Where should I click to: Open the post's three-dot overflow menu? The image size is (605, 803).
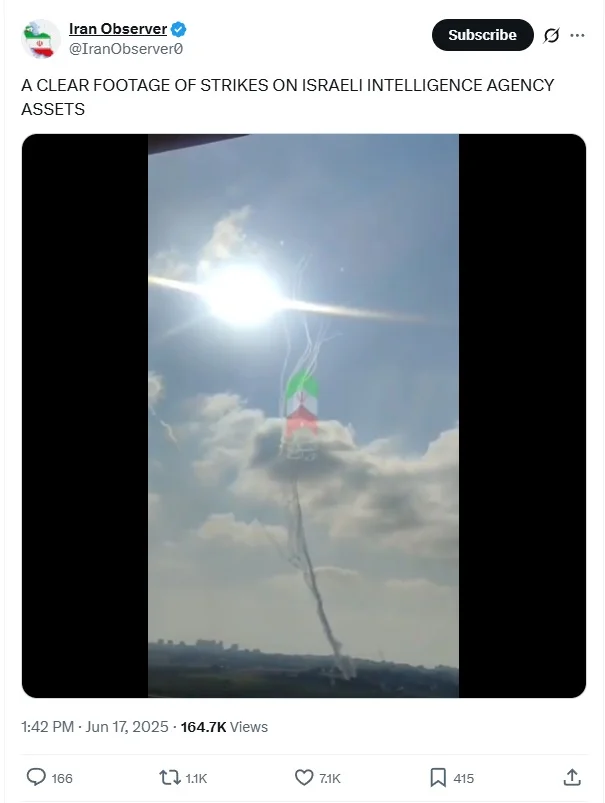pyautogui.click(x=578, y=35)
